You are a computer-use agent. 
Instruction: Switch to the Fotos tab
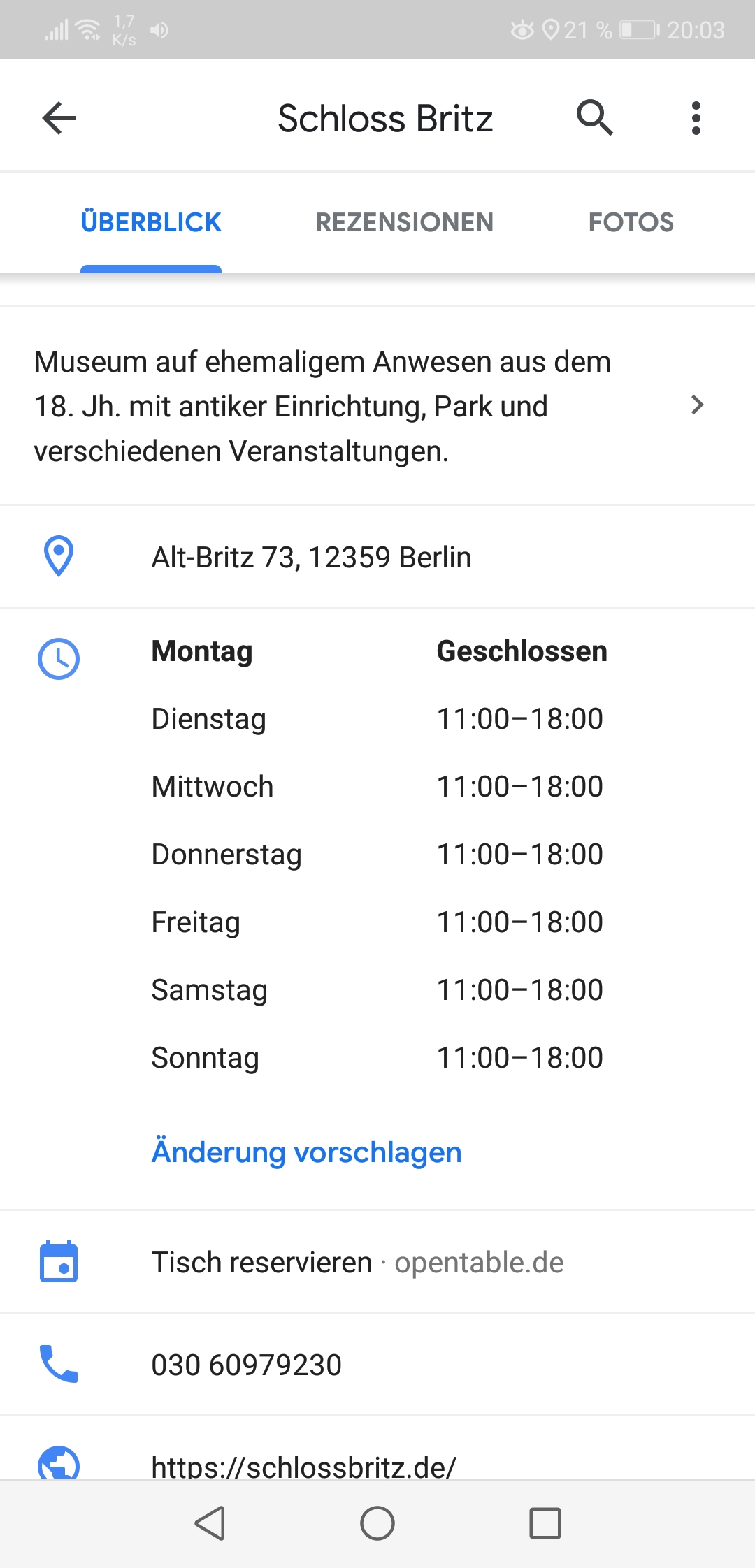[x=631, y=222]
